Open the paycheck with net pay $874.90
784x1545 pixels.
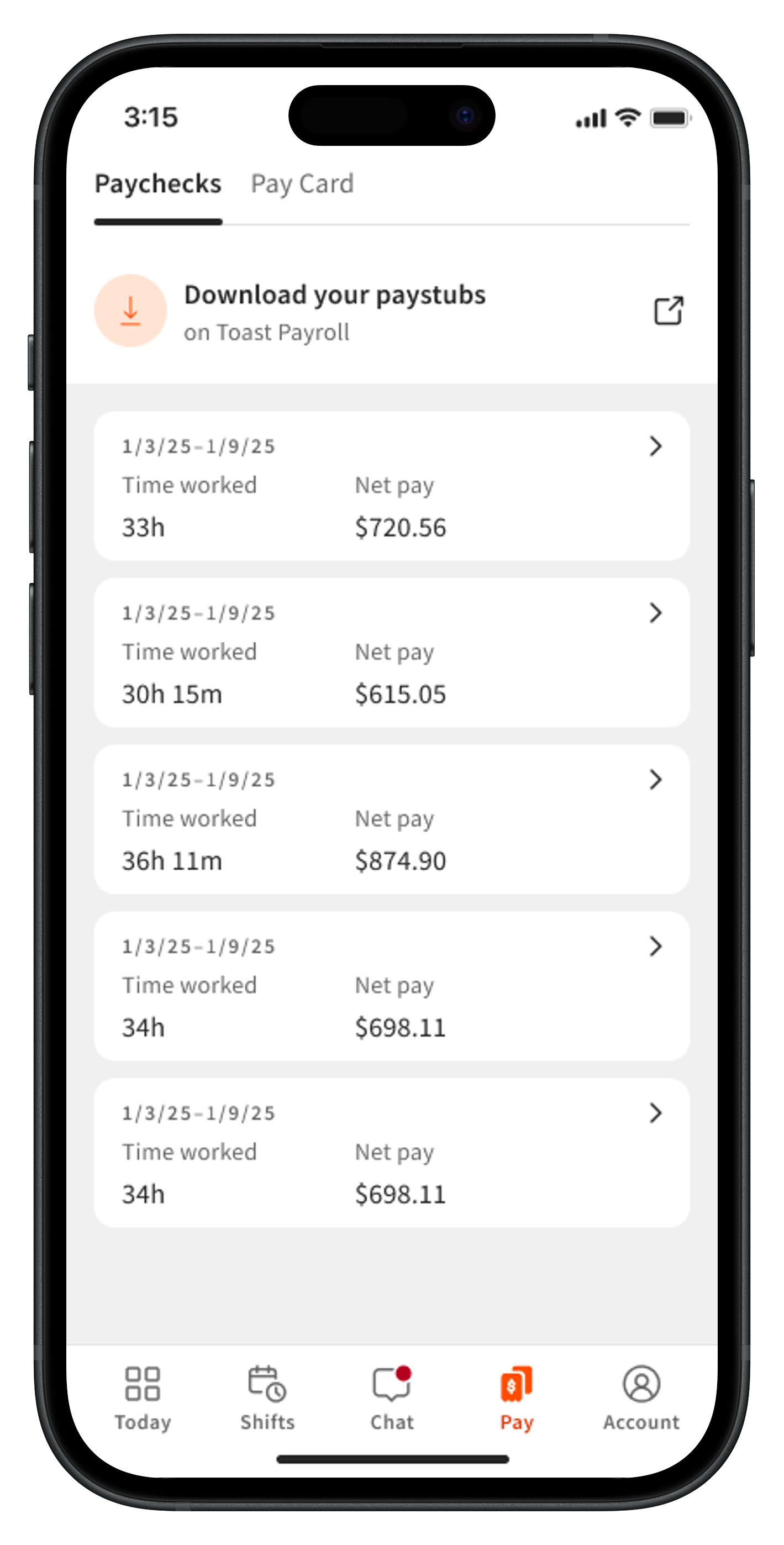pyautogui.click(x=391, y=819)
